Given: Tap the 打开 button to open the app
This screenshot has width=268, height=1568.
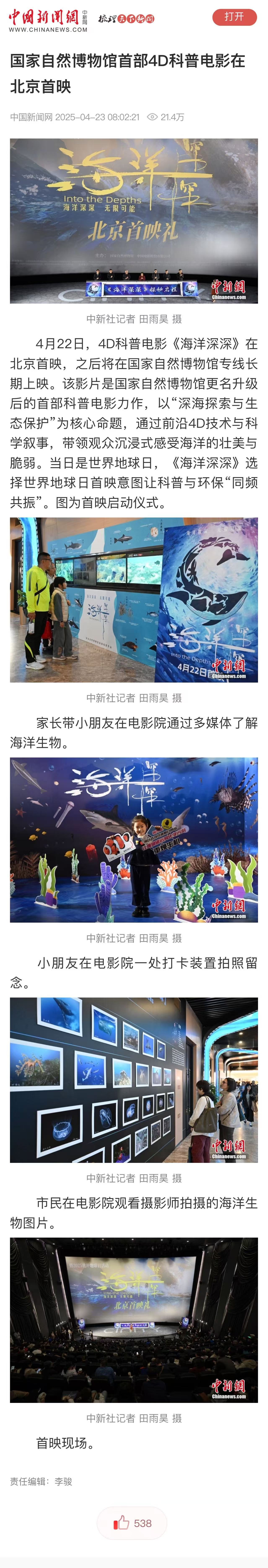Looking at the screenshot, I should click(x=234, y=17).
